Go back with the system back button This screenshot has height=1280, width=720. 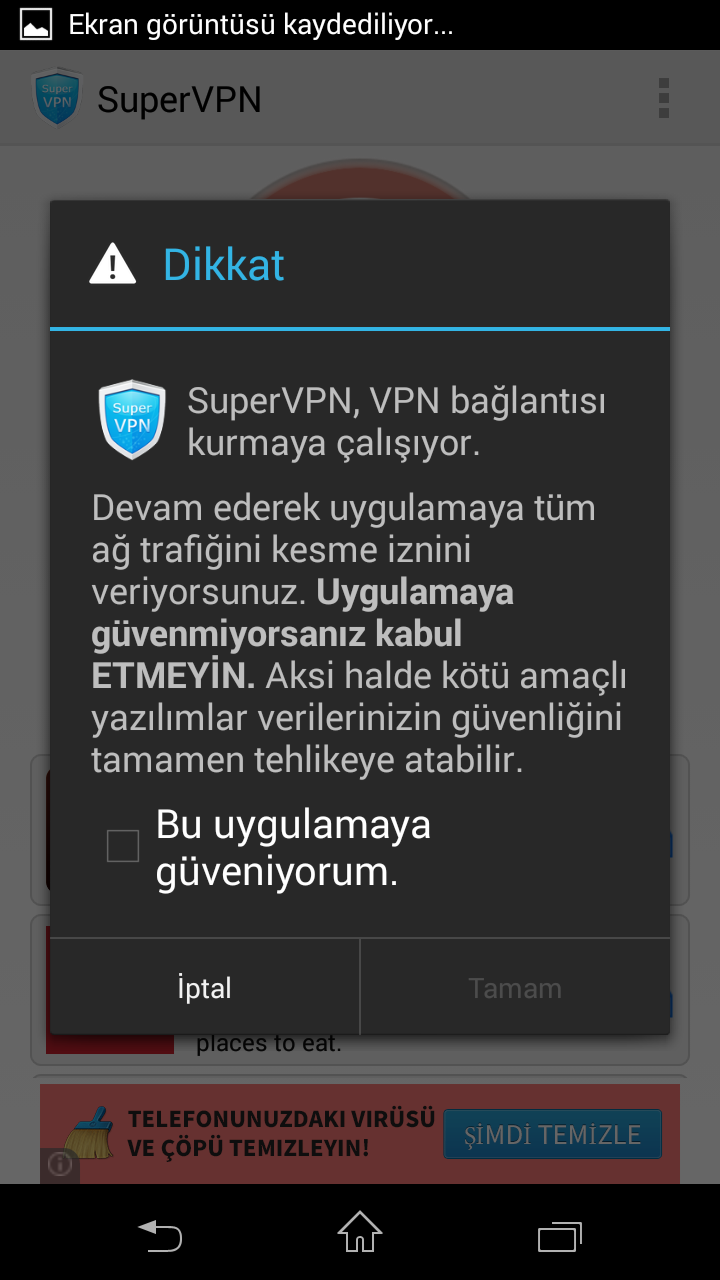[160, 1234]
